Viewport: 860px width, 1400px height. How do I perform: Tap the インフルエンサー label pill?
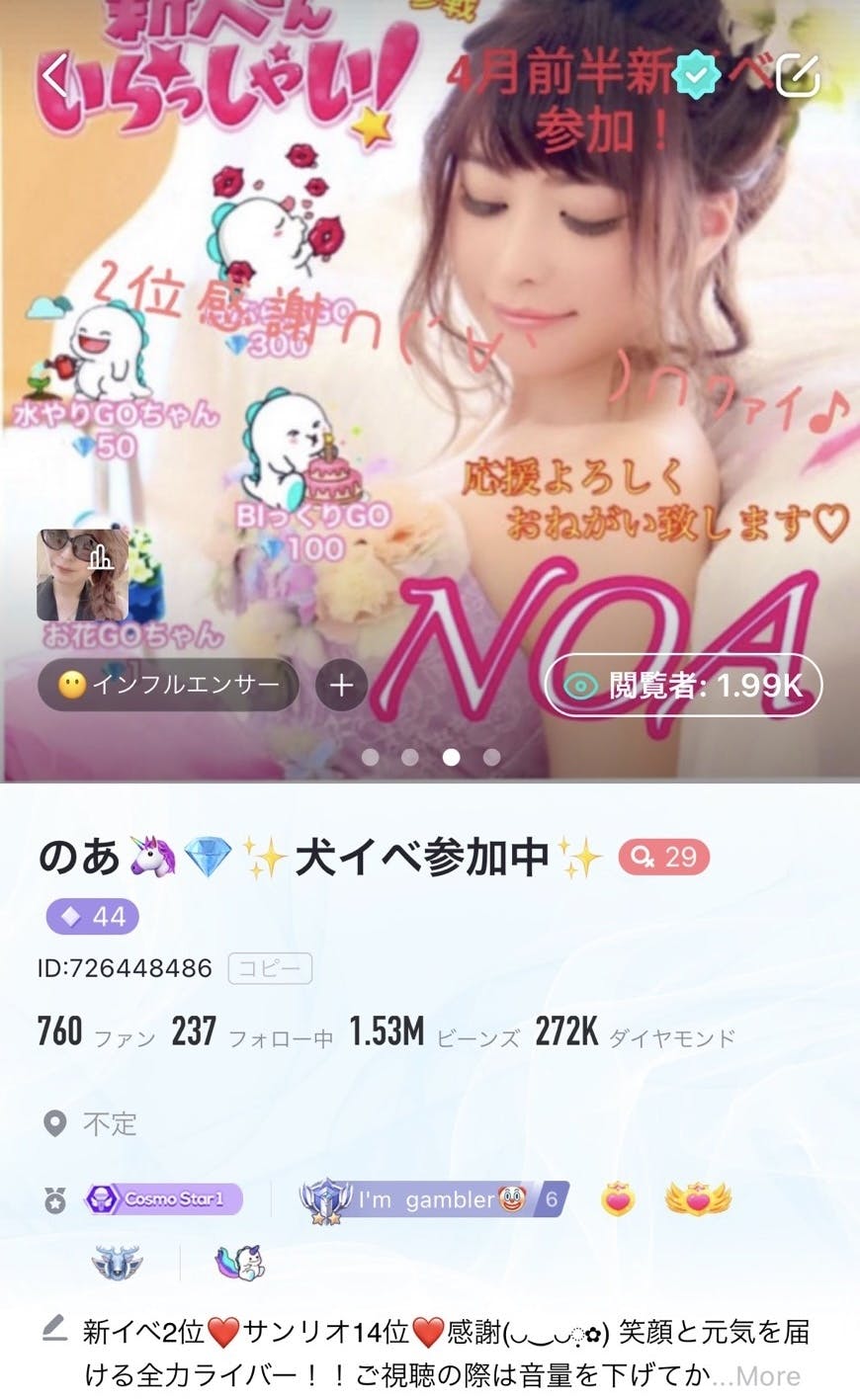[x=166, y=683]
